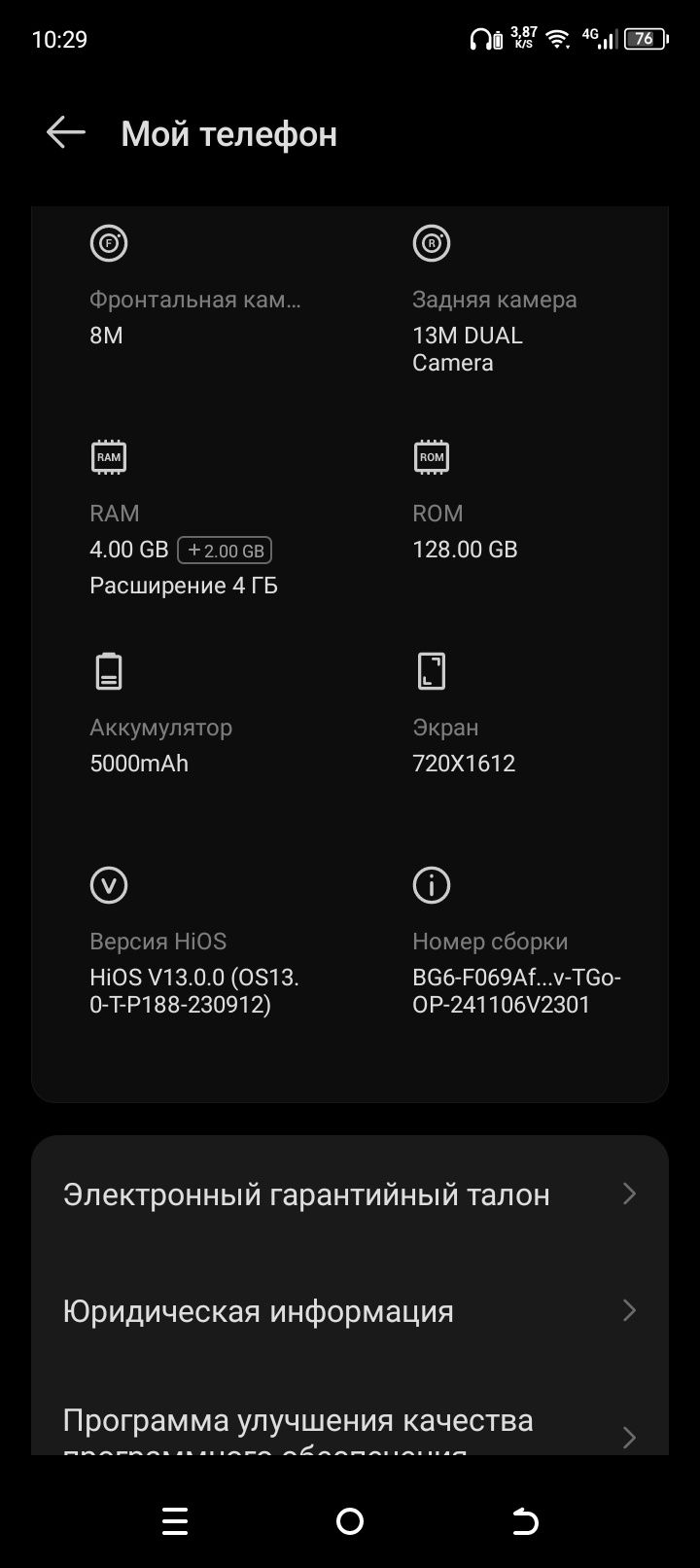700x1568 pixels.
Task: Open Программа улучшения качества программного обеспечения
Action: [x=350, y=1430]
